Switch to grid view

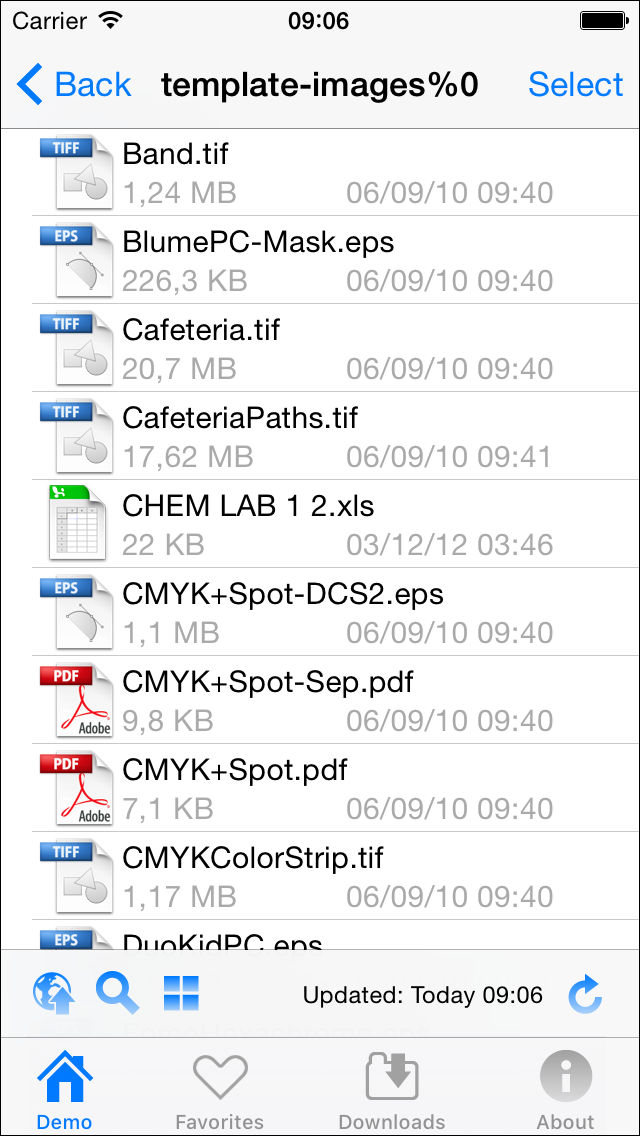point(181,993)
